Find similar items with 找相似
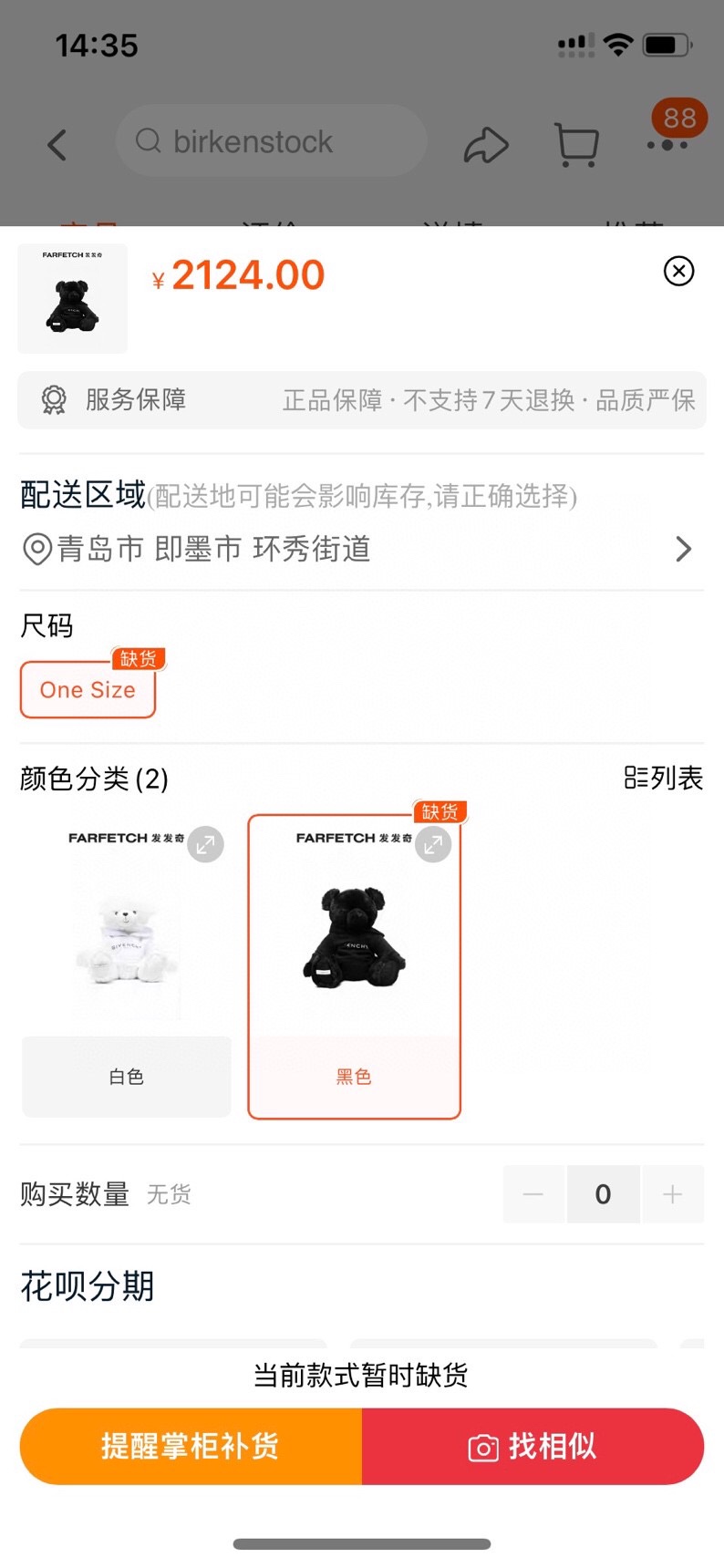This screenshot has width=724, height=1568. tap(533, 1446)
